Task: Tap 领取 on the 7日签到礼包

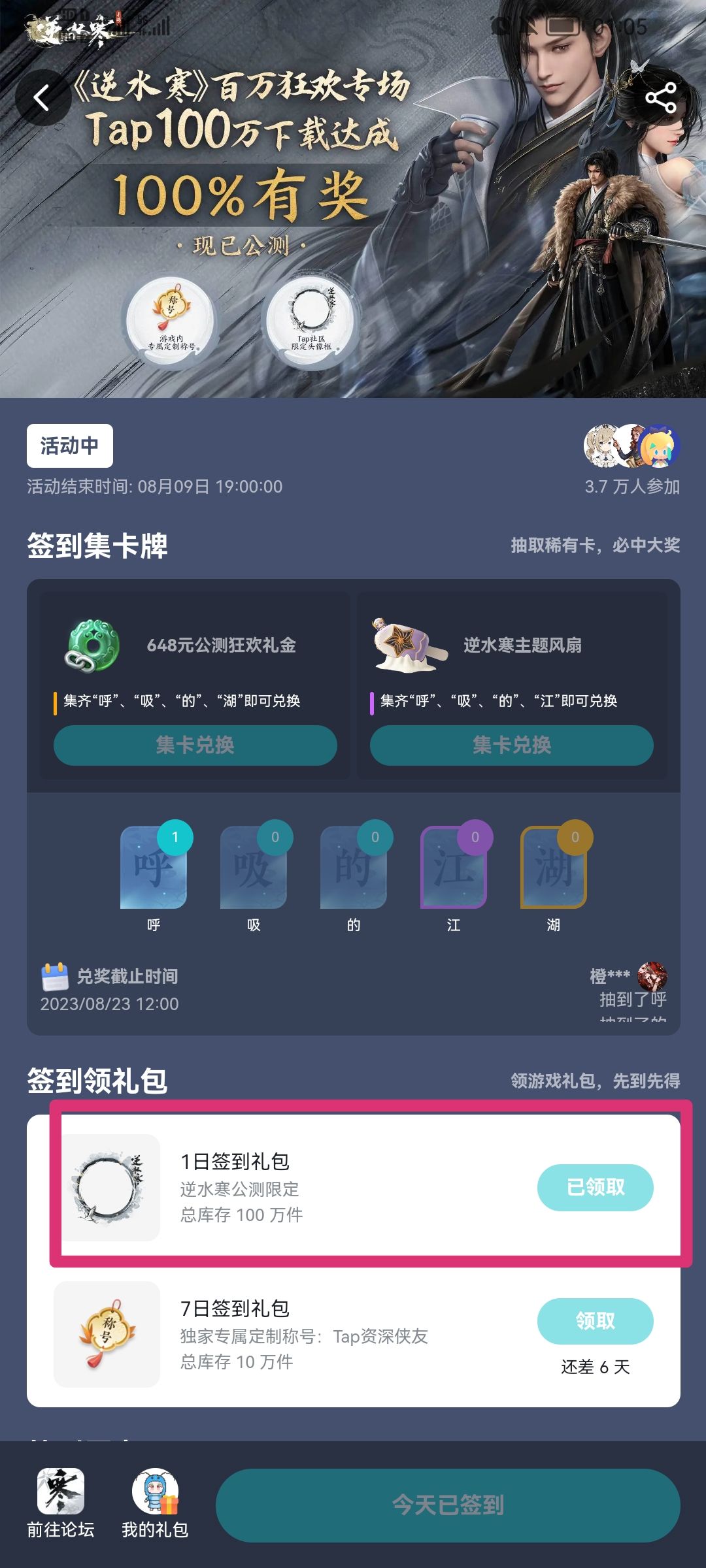Action: click(596, 1320)
